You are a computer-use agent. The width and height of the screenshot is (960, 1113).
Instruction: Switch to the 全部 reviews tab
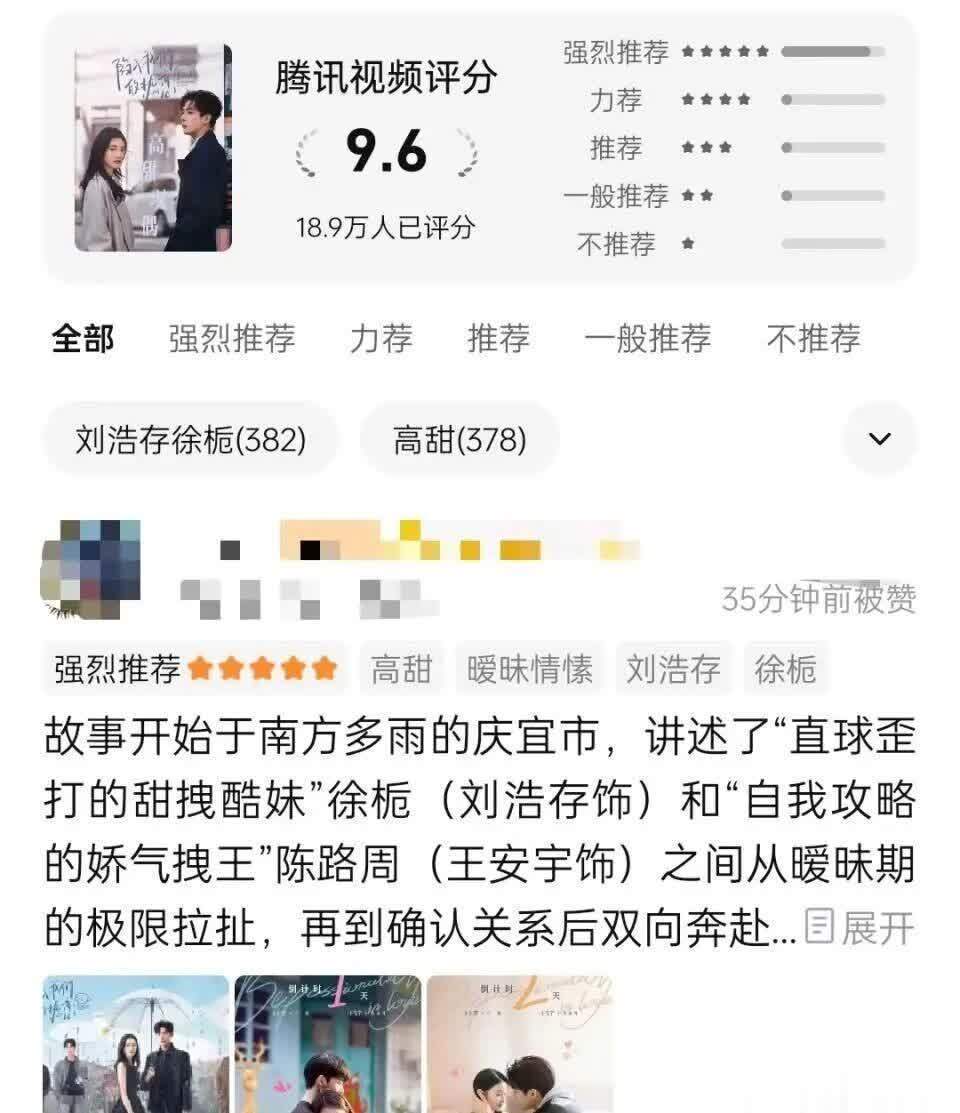(x=83, y=339)
